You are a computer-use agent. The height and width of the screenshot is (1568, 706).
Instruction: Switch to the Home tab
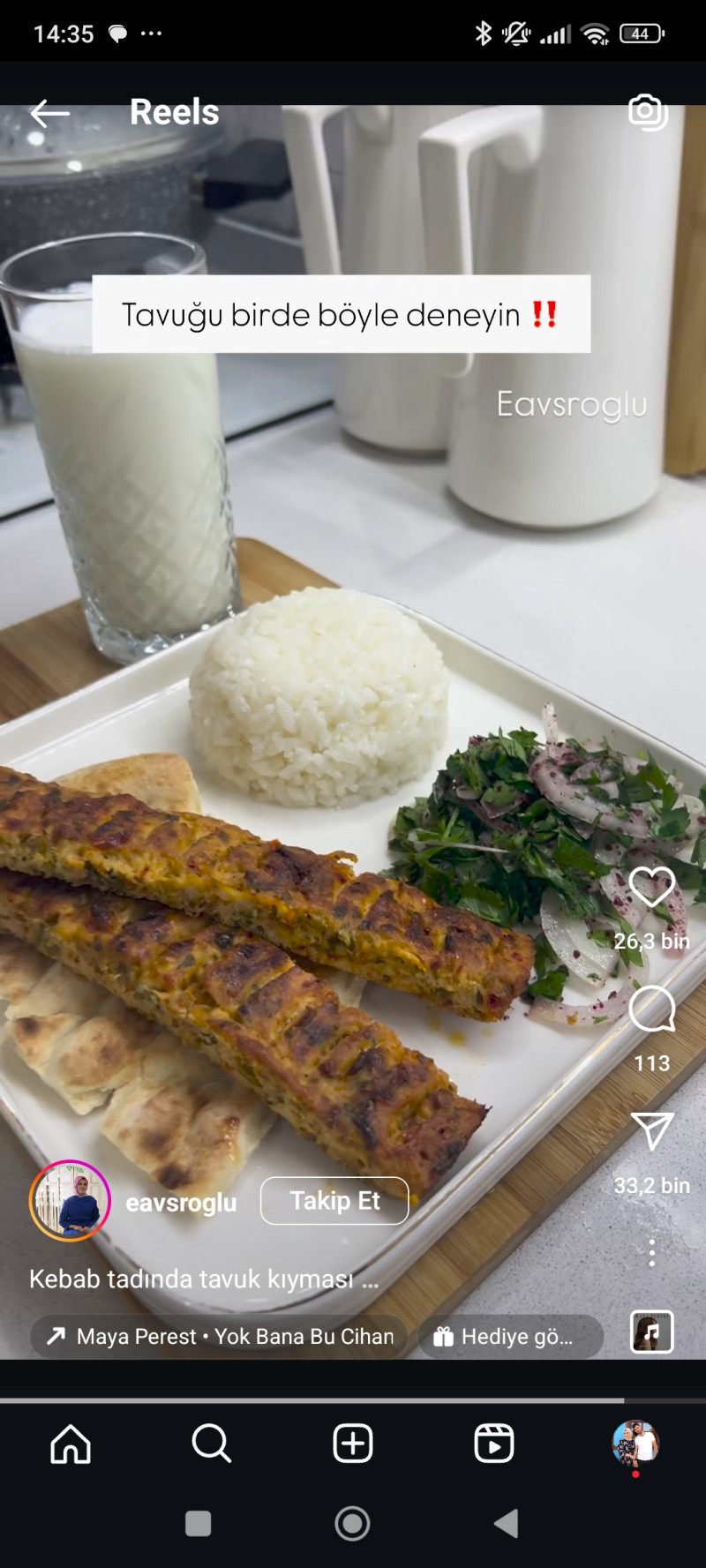(x=71, y=1444)
